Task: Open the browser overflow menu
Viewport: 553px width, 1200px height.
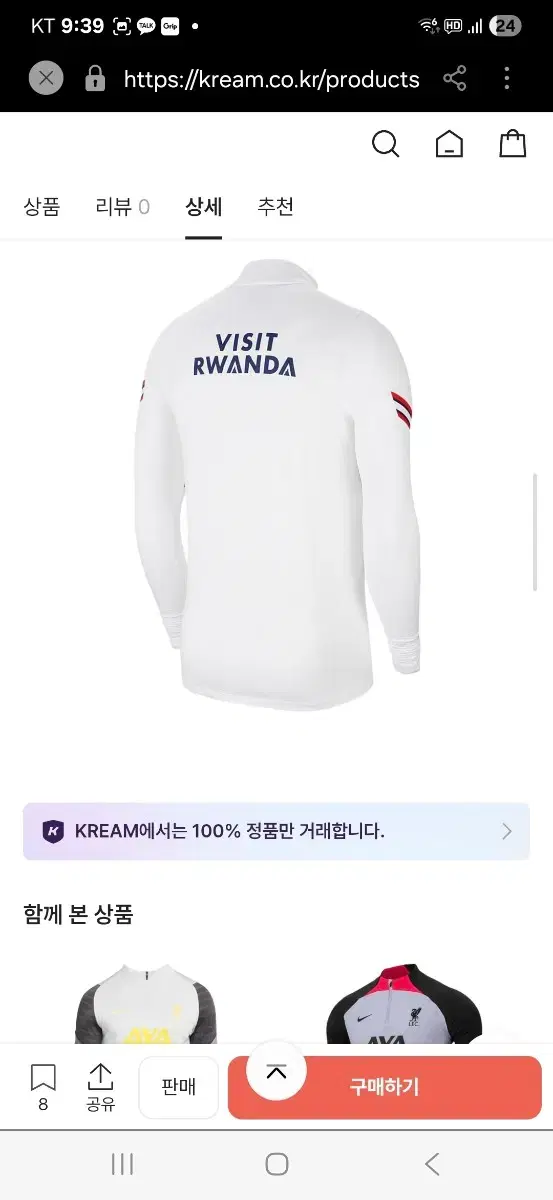Action: (x=507, y=78)
